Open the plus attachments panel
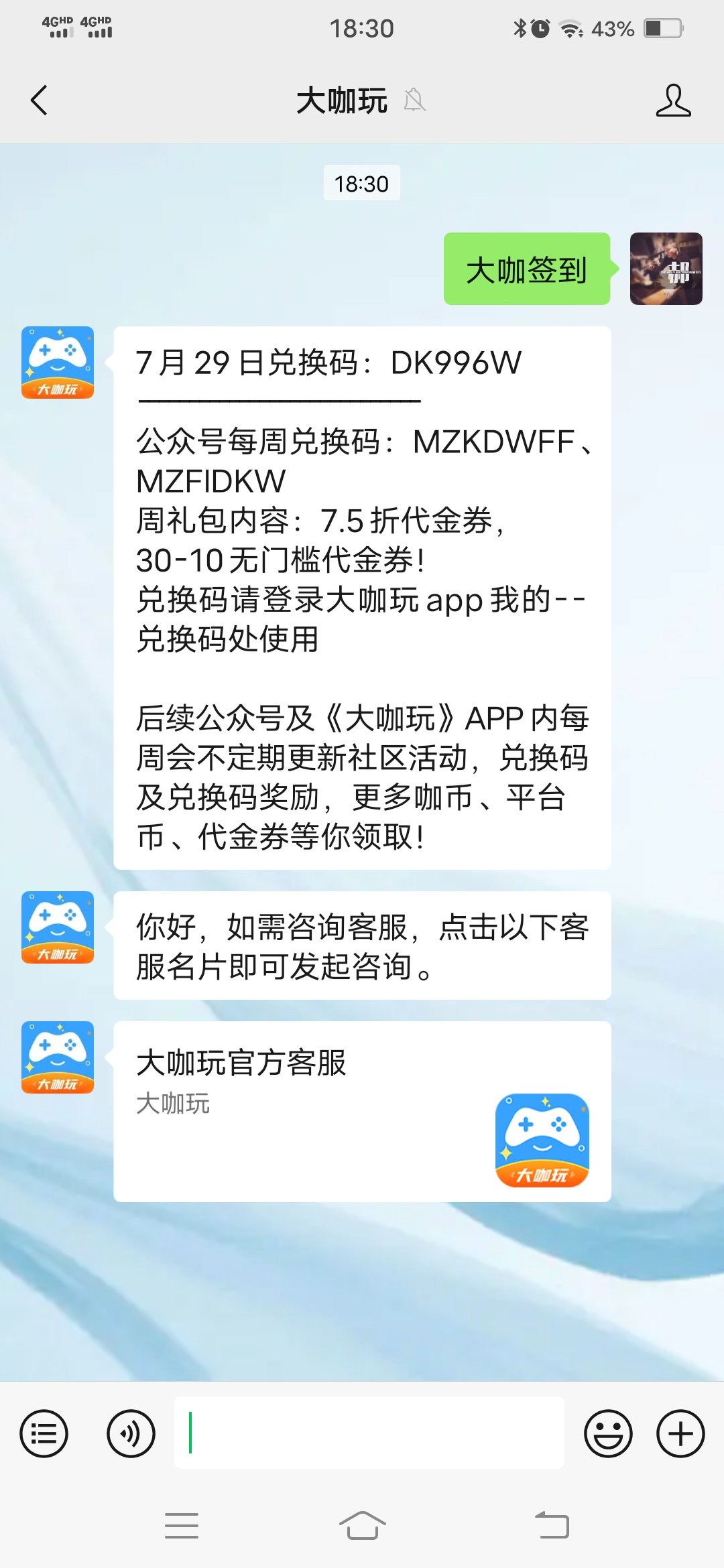The image size is (724, 1568). click(680, 1434)
